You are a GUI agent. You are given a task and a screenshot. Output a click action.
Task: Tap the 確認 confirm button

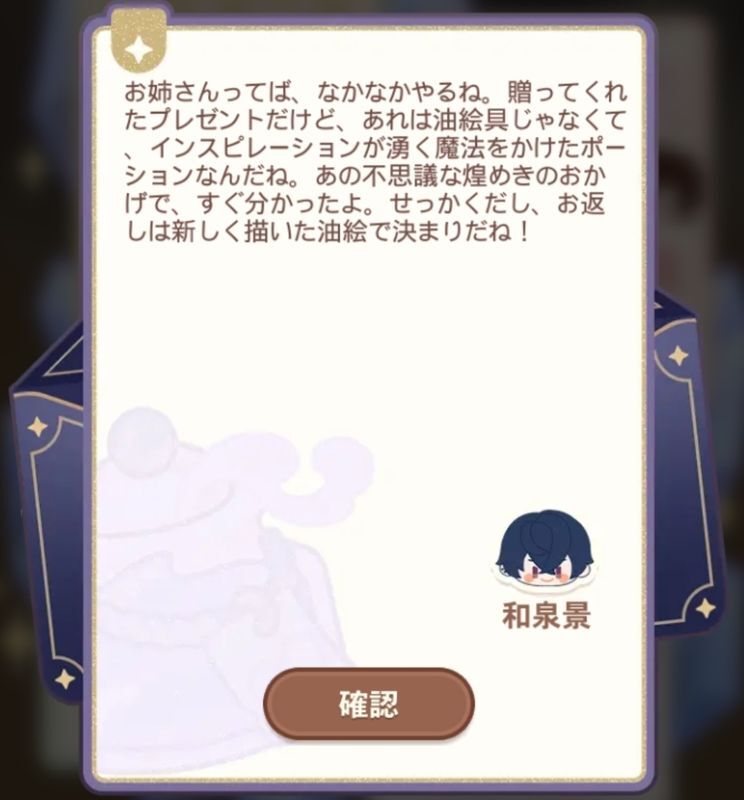tap(368, 704)
